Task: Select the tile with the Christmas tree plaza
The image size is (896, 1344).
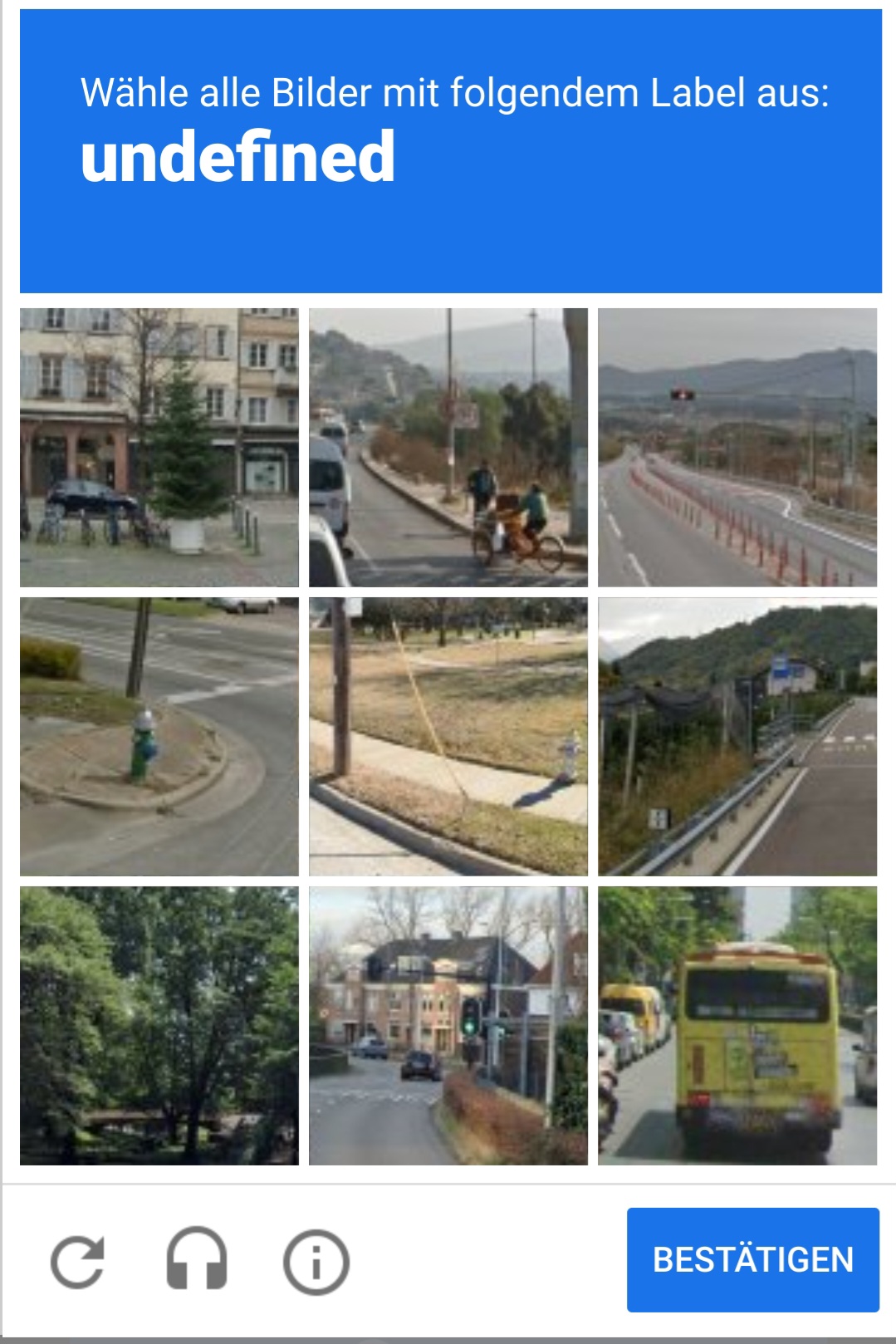Action: (x=159, y=447)
